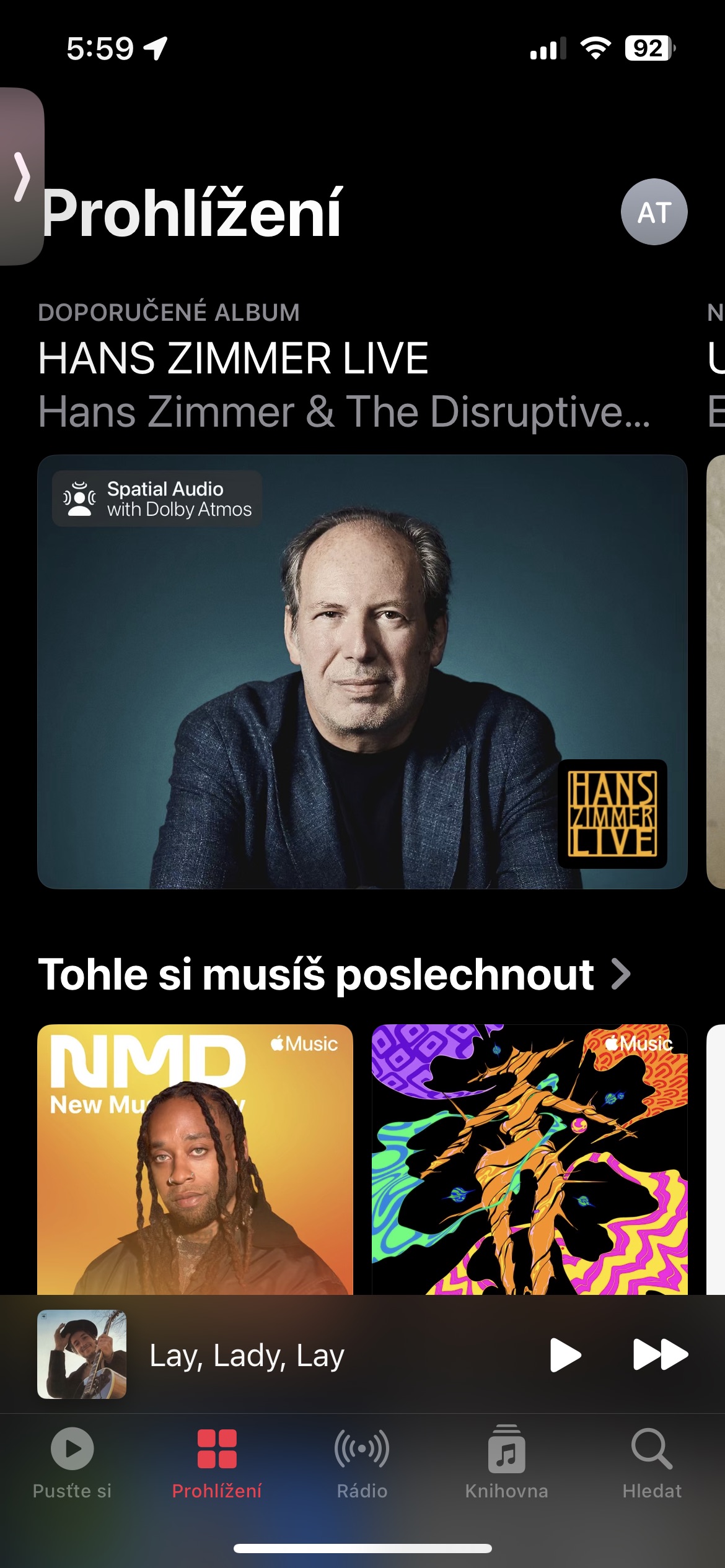This screenshot has height=1568, width=725.
Task: Open the NMD New Music playlist tile
Action: 195,1159
